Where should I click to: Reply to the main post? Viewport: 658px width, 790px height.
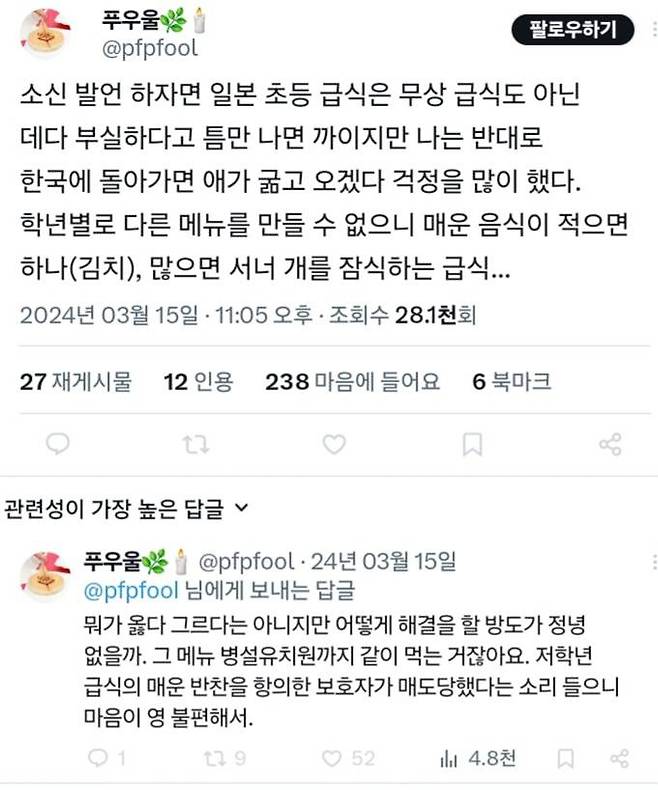pyautogui.click(x=58, y=444)
